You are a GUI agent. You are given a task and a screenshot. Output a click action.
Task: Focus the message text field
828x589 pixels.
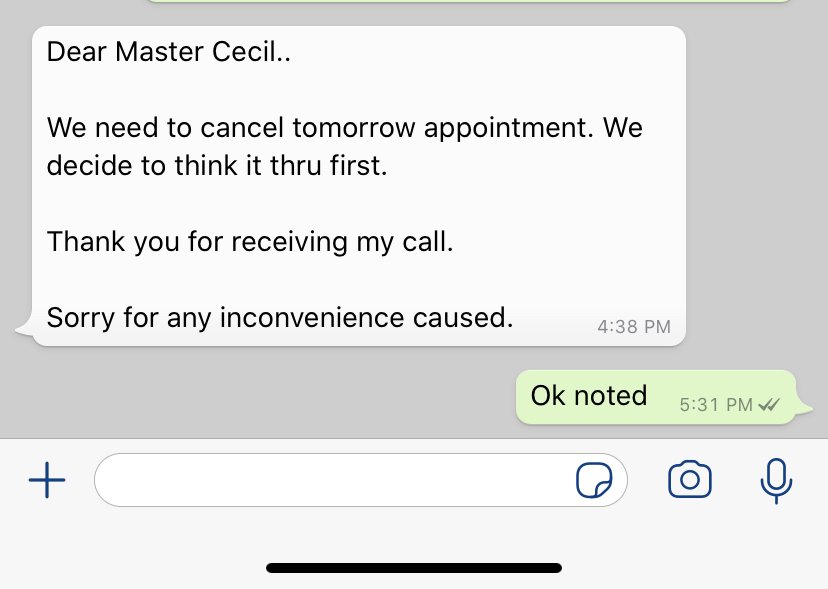330,481
